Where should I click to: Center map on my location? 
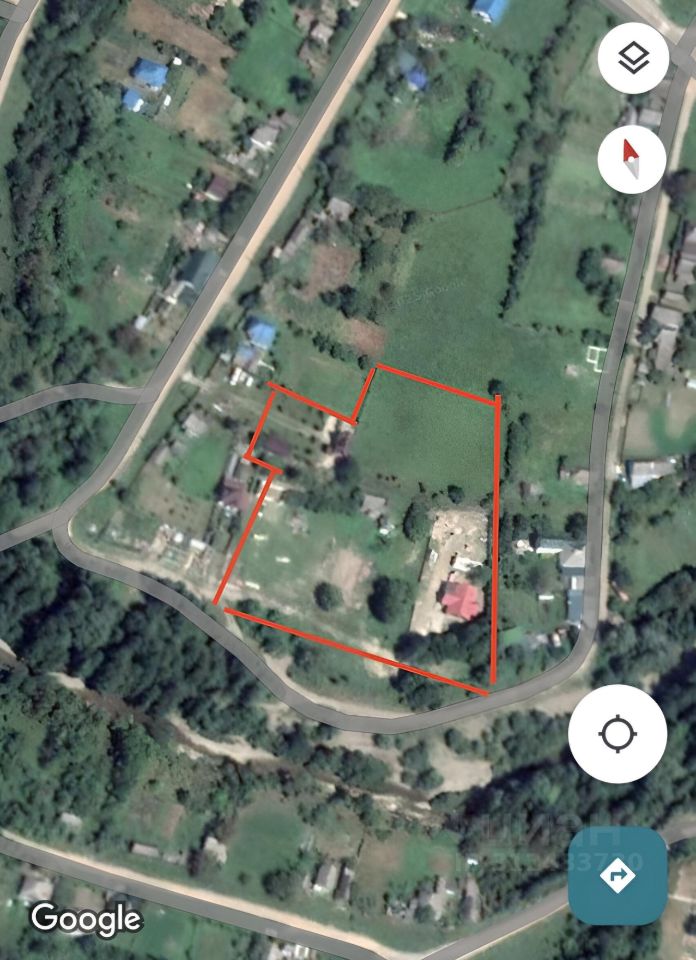617,734
